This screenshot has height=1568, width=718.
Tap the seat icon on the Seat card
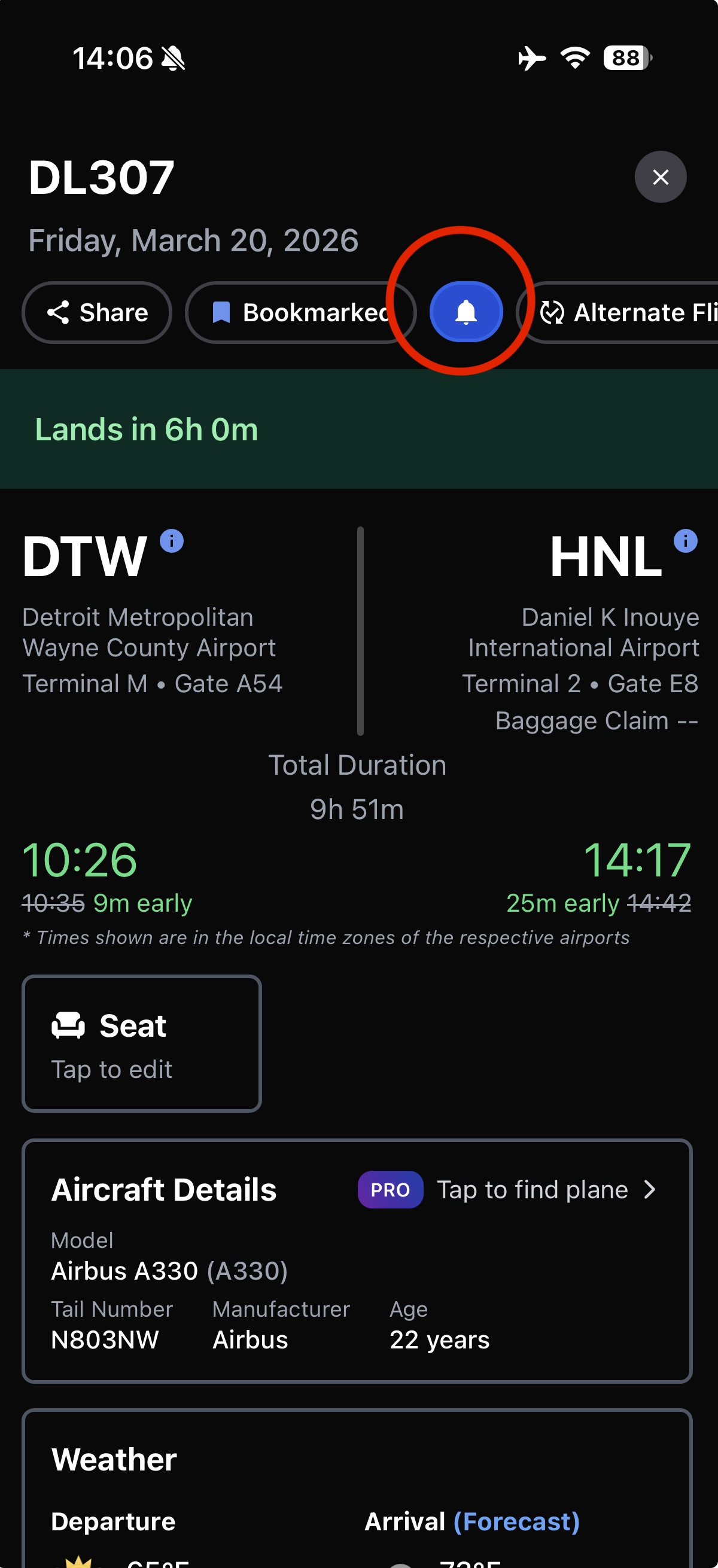(x=69, y=1025)
